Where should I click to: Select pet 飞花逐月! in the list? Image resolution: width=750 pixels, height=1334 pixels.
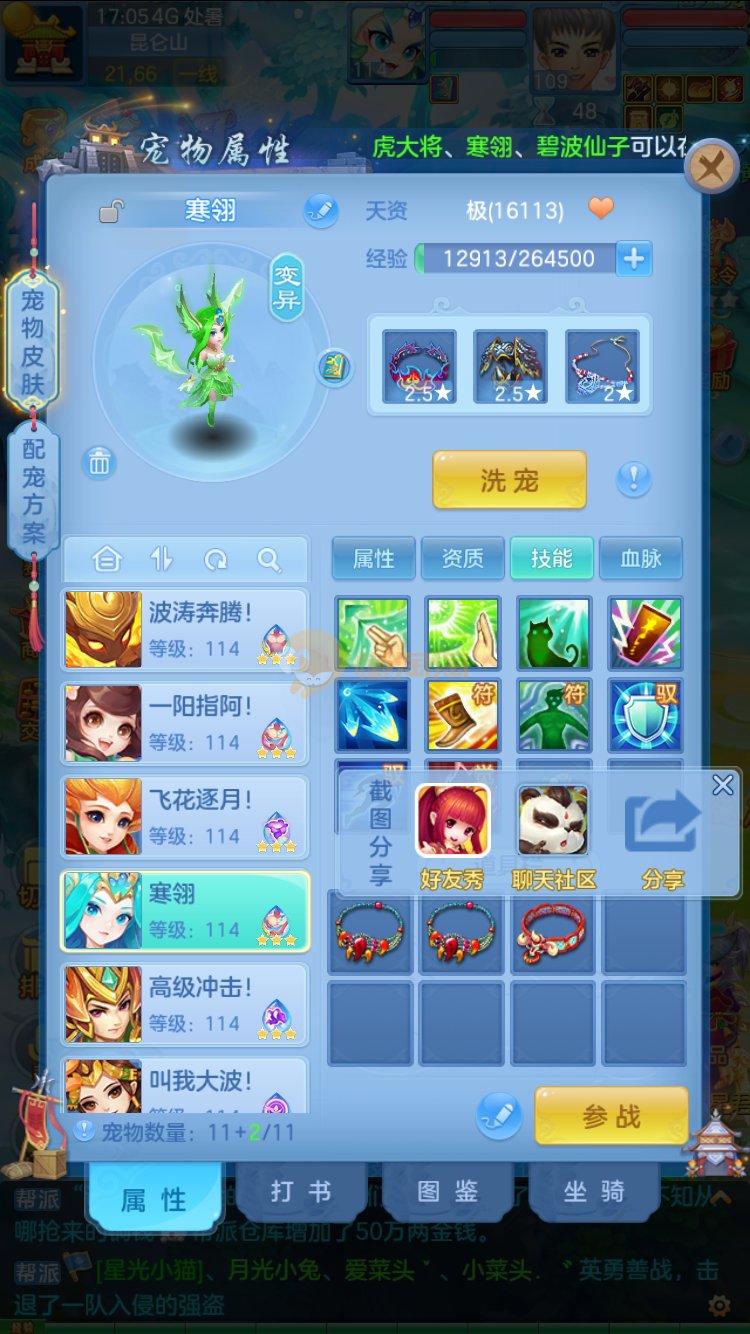(x=186, y=817)
